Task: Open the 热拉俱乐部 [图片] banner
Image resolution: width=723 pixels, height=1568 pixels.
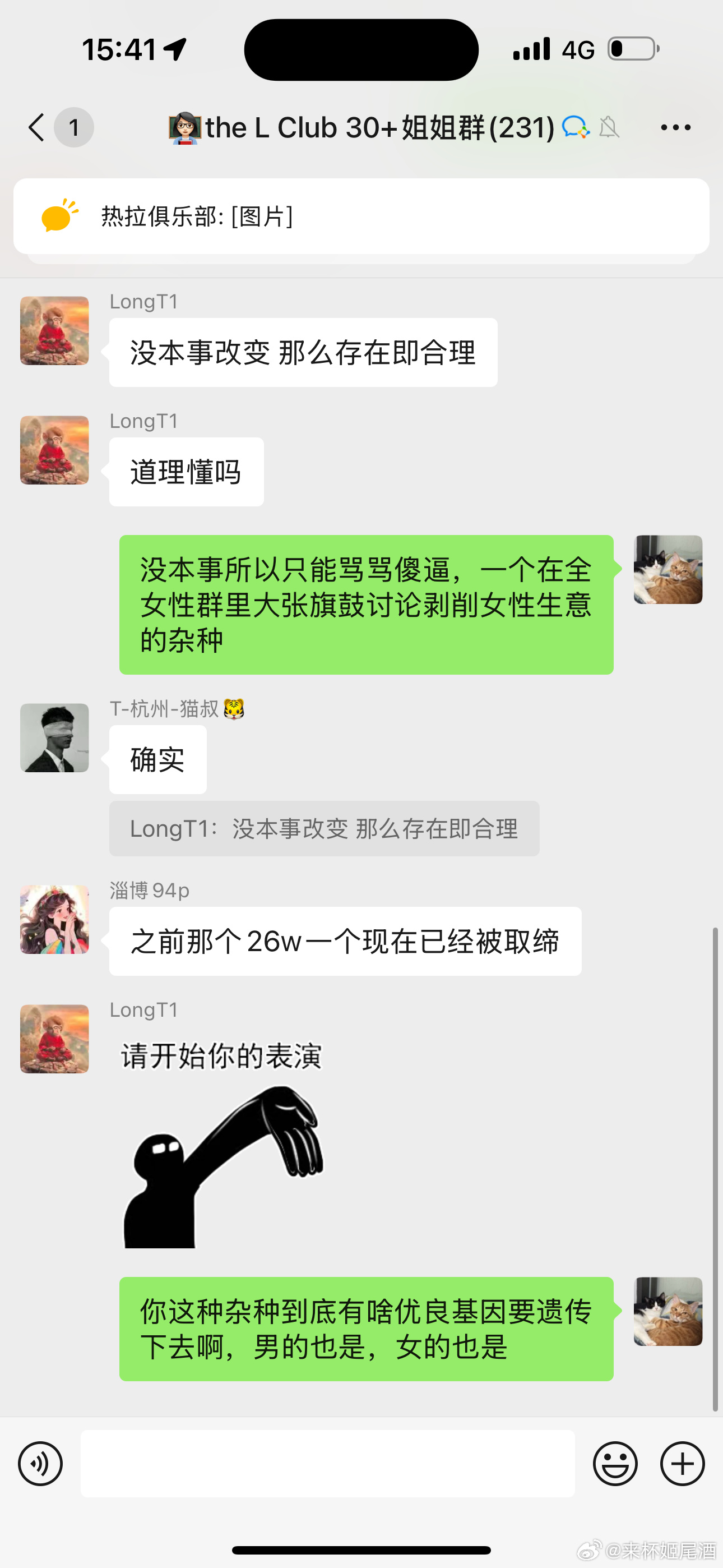Action: tap(361, 216)
